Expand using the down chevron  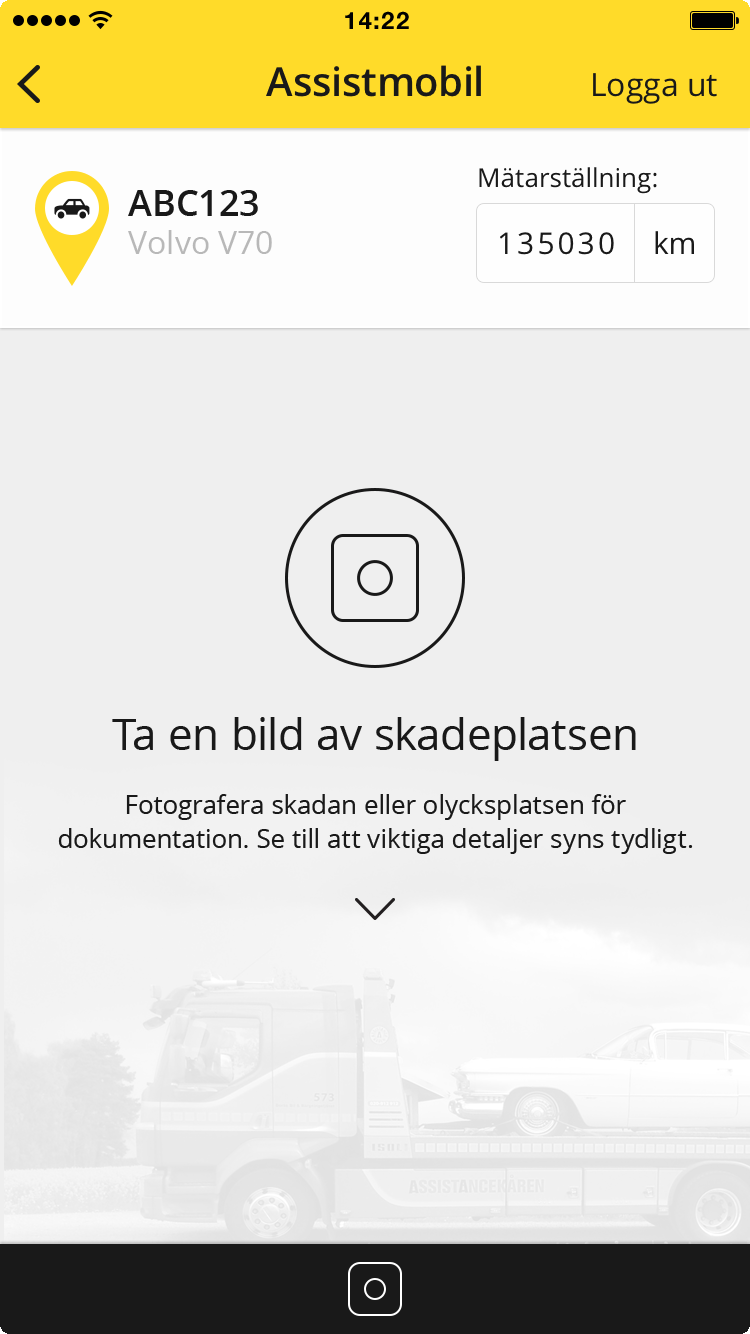click(375, 908)
